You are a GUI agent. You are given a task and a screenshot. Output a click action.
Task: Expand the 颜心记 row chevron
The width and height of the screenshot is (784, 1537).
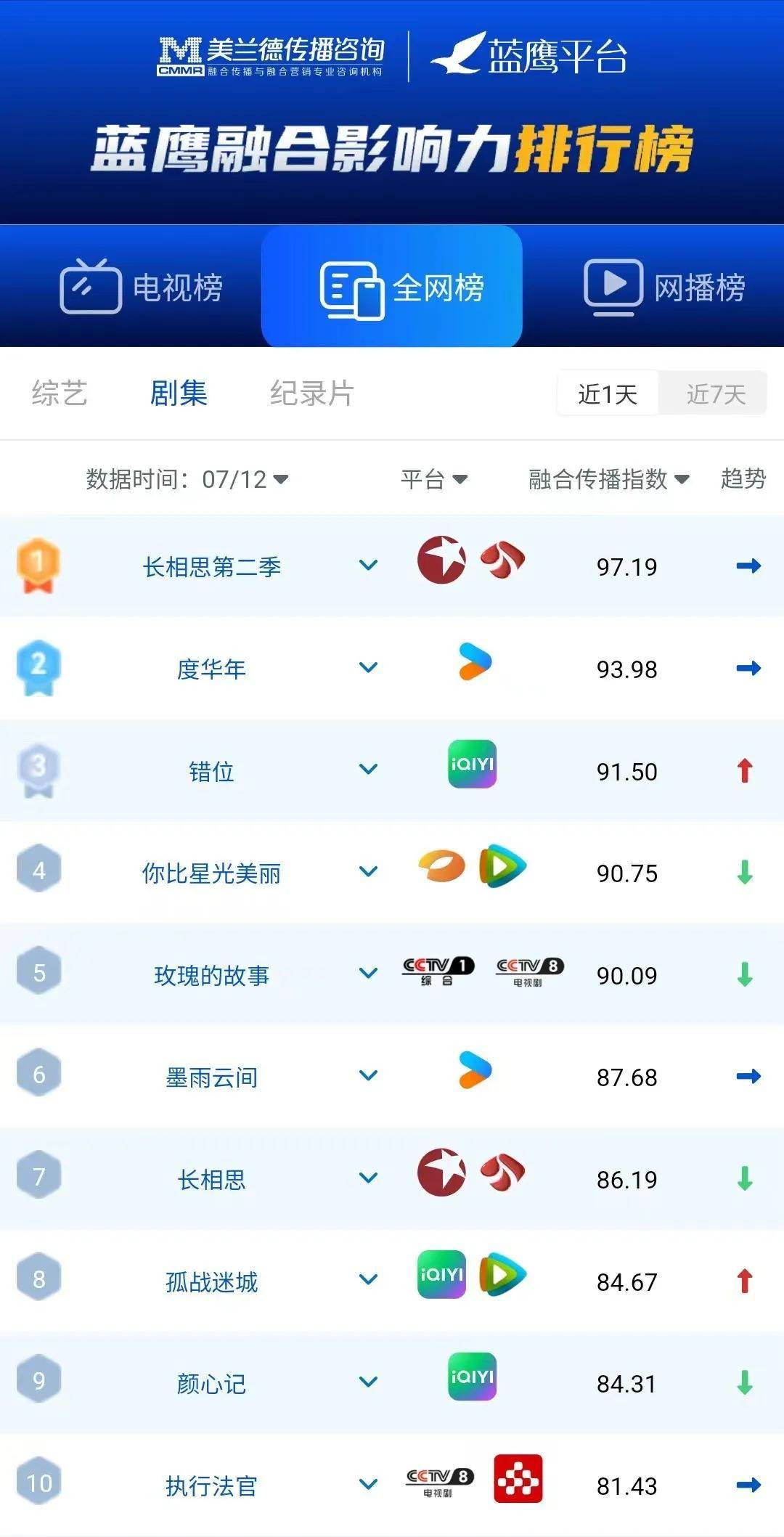pos(369,1382)
